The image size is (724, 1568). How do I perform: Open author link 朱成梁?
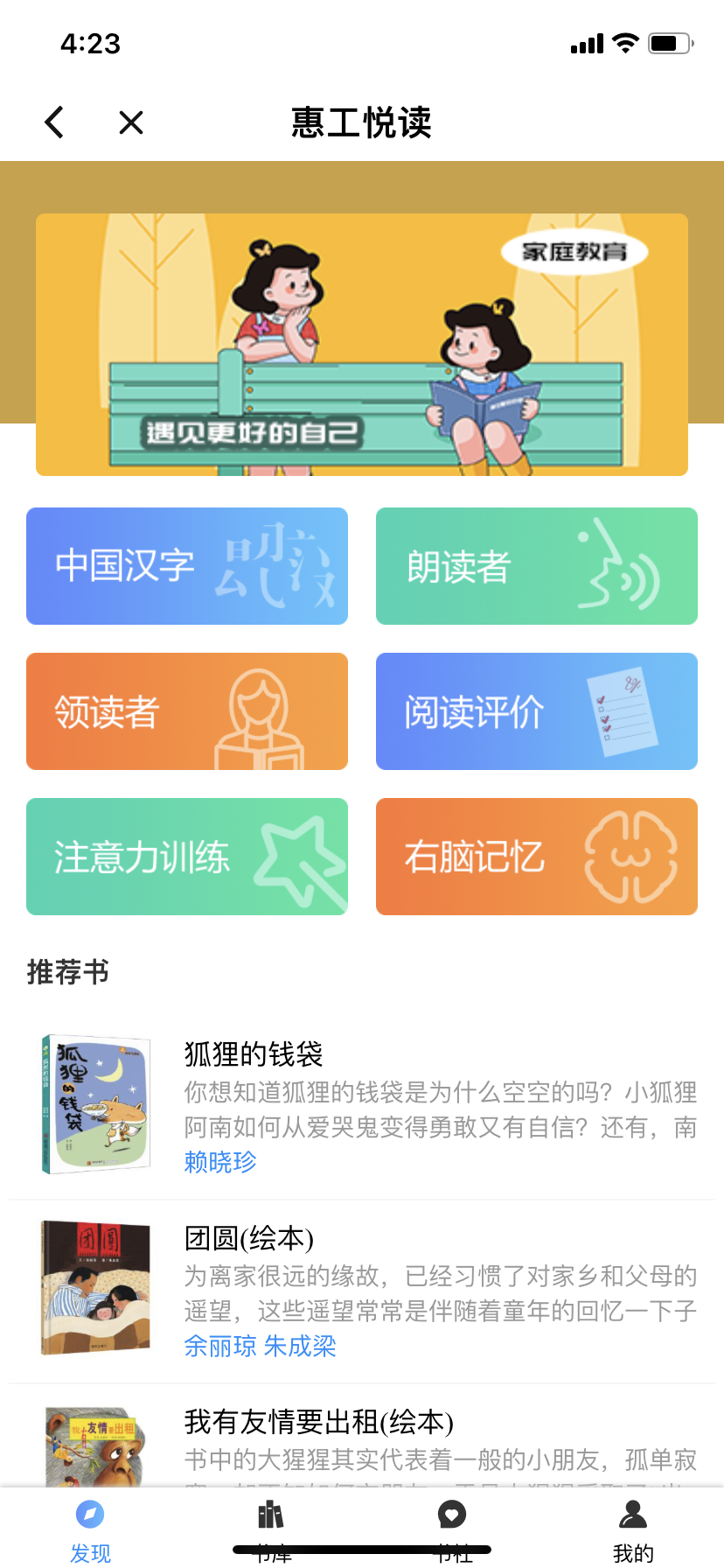[299, 1346]
